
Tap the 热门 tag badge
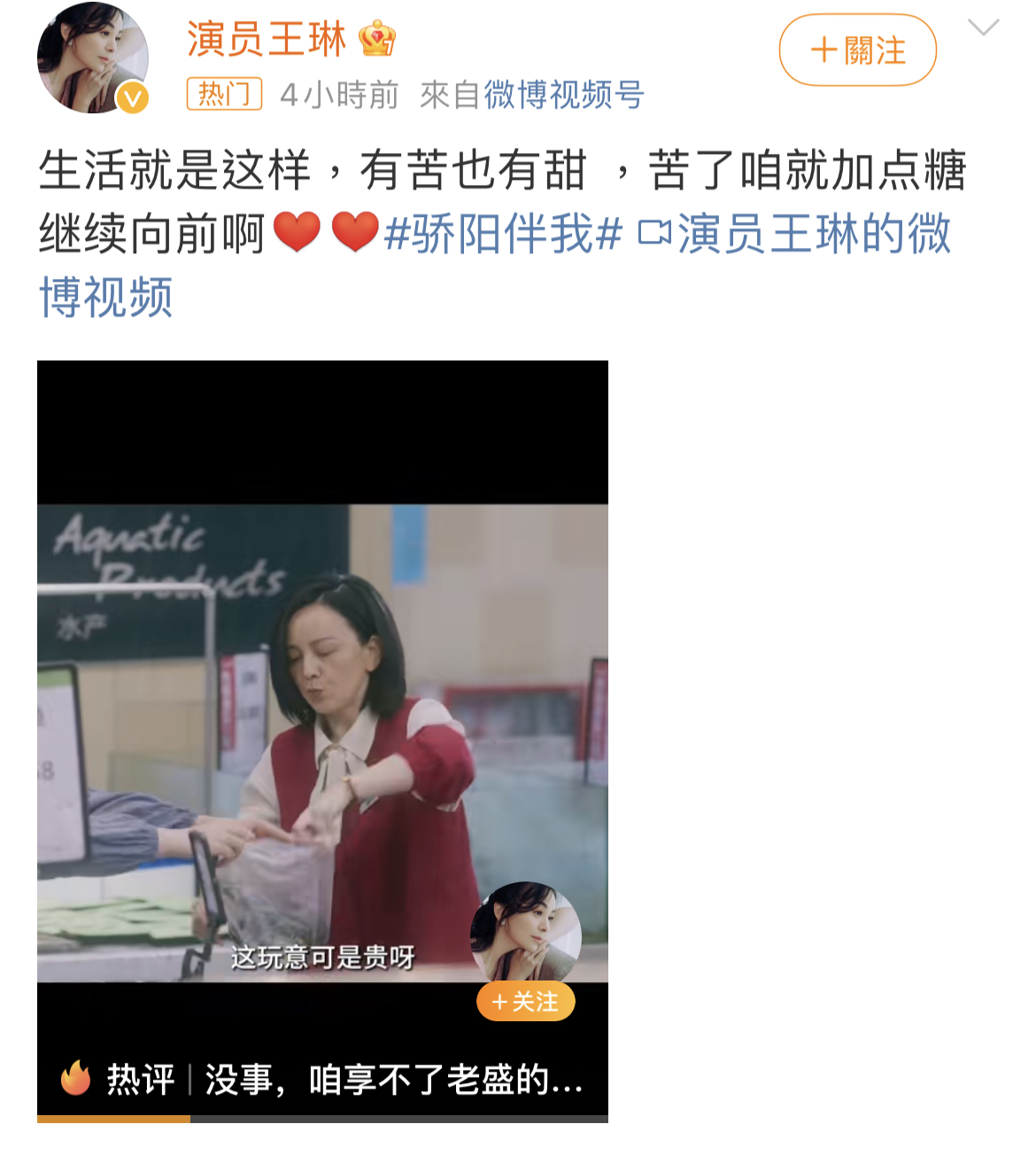[224, 94]
